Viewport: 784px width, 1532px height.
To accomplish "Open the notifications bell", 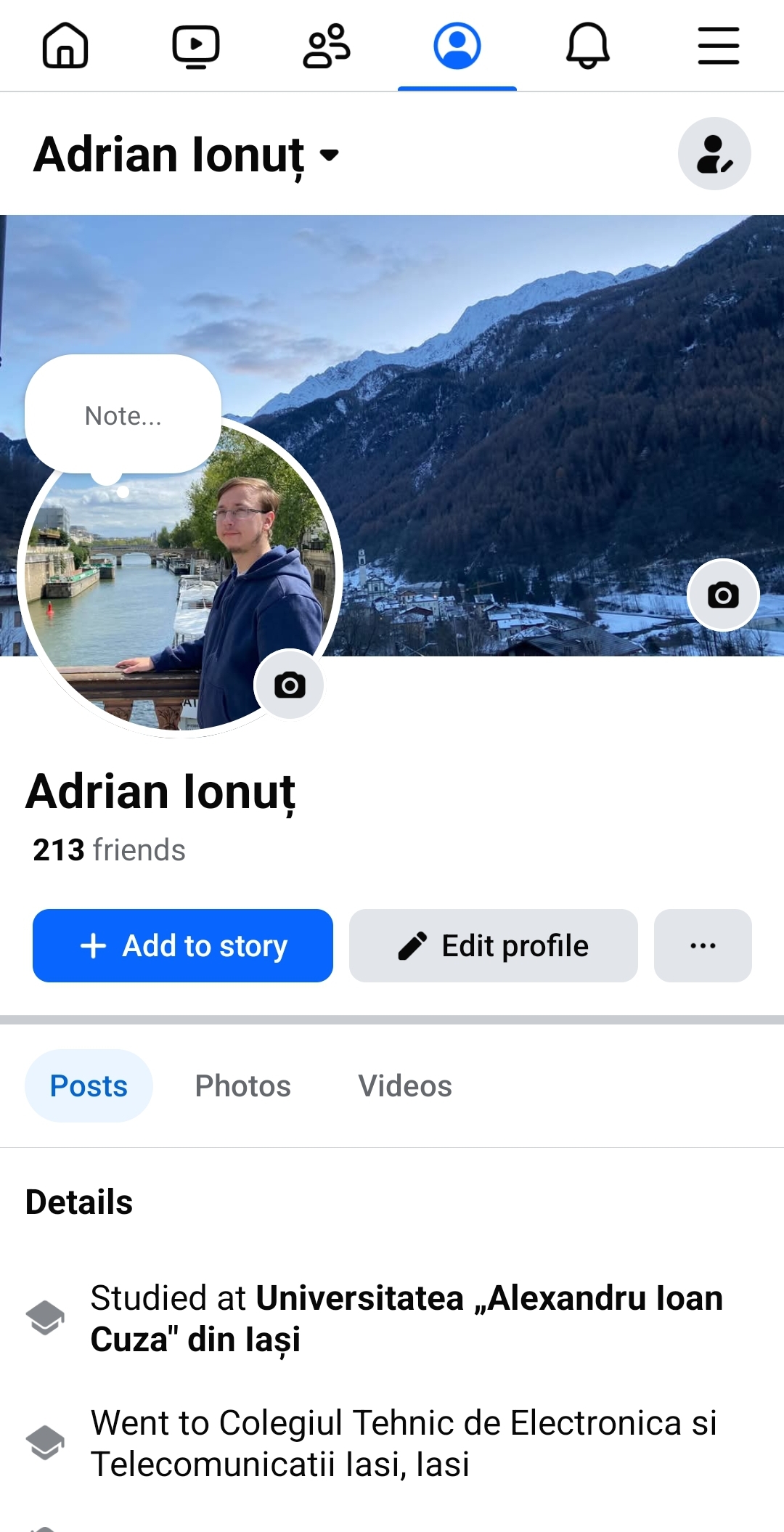I will (588, 46).
